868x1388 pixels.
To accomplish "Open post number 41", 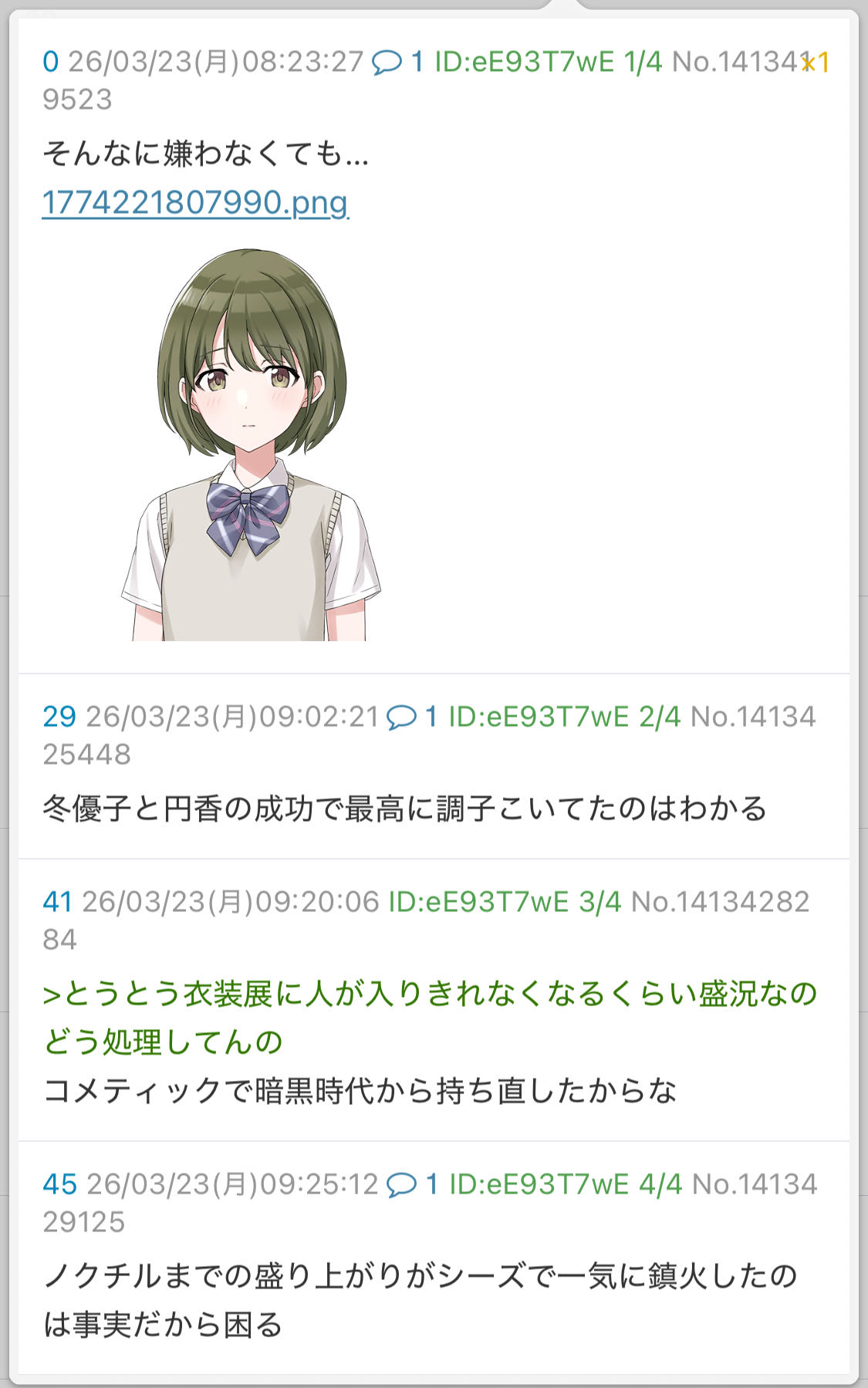I will tap(57, 901).
